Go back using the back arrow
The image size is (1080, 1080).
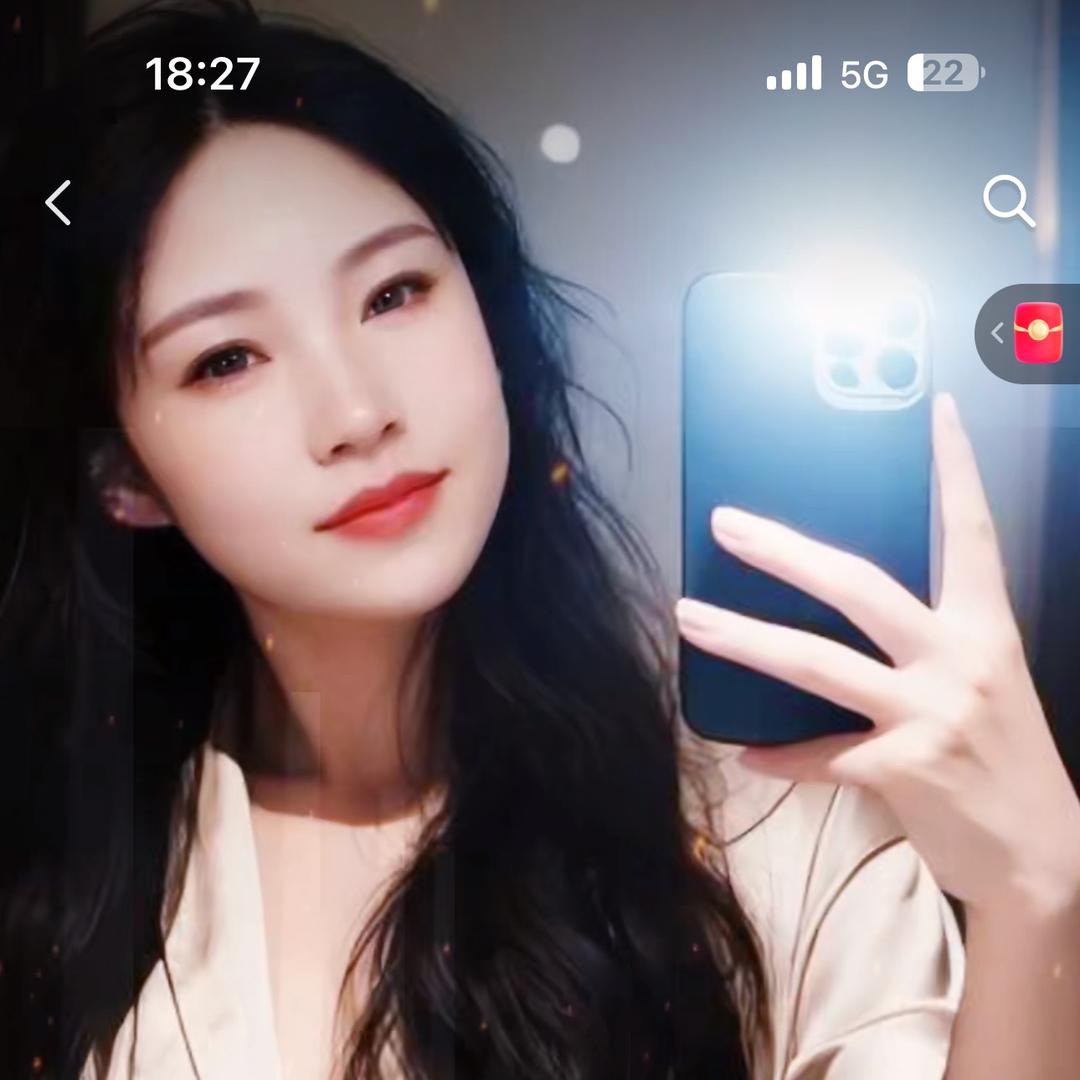59,202
